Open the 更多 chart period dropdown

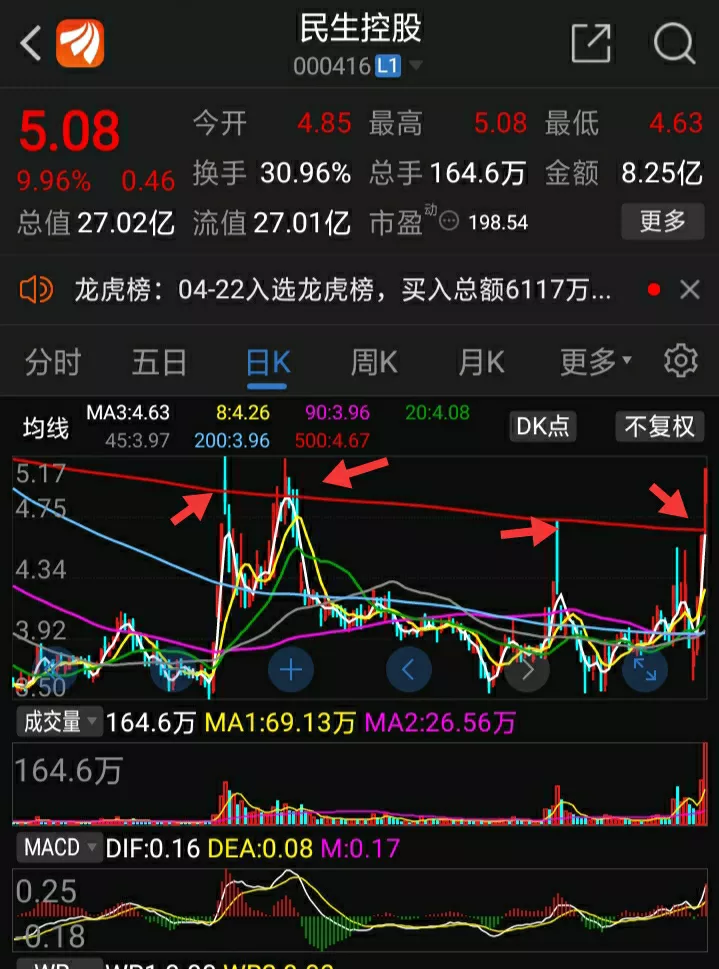(x=595, y=362)
